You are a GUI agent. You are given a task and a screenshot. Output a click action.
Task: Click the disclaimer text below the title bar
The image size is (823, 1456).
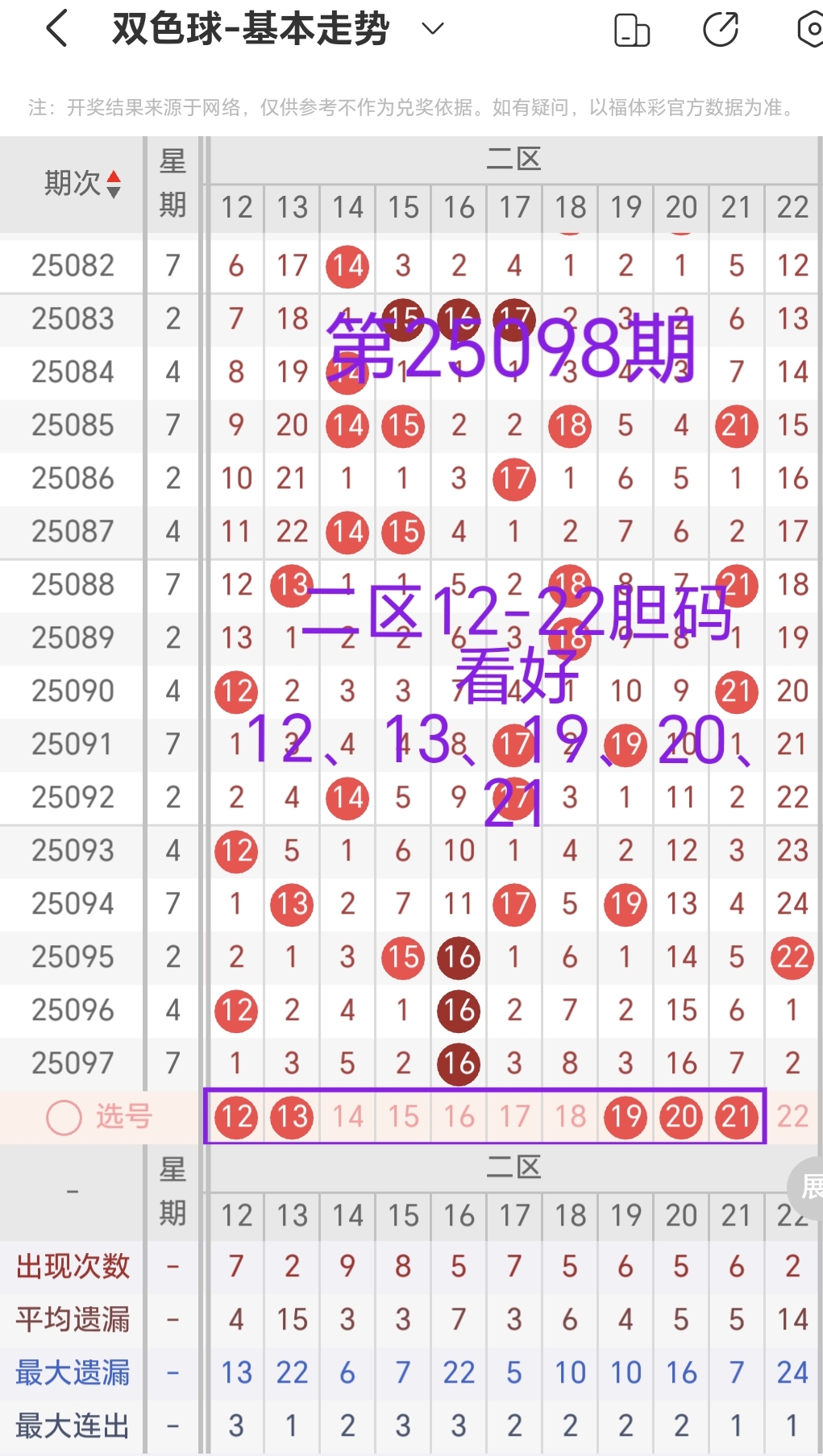(411, 103)
